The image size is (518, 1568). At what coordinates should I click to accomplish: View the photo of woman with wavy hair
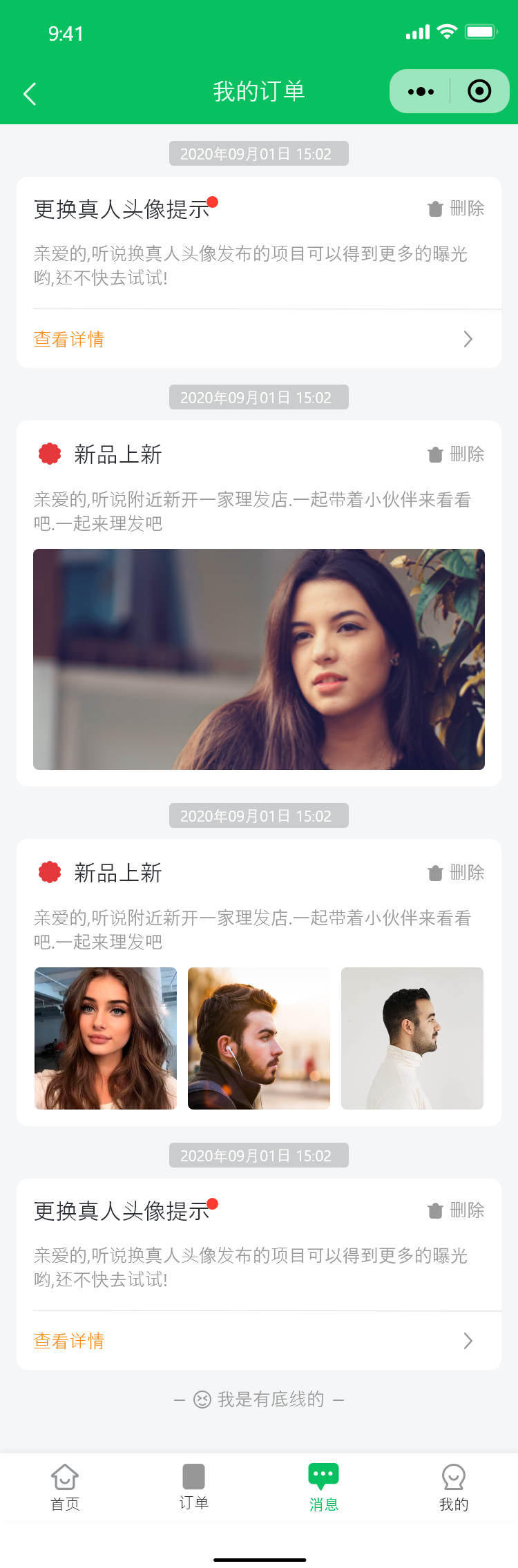coord(106,1038)
